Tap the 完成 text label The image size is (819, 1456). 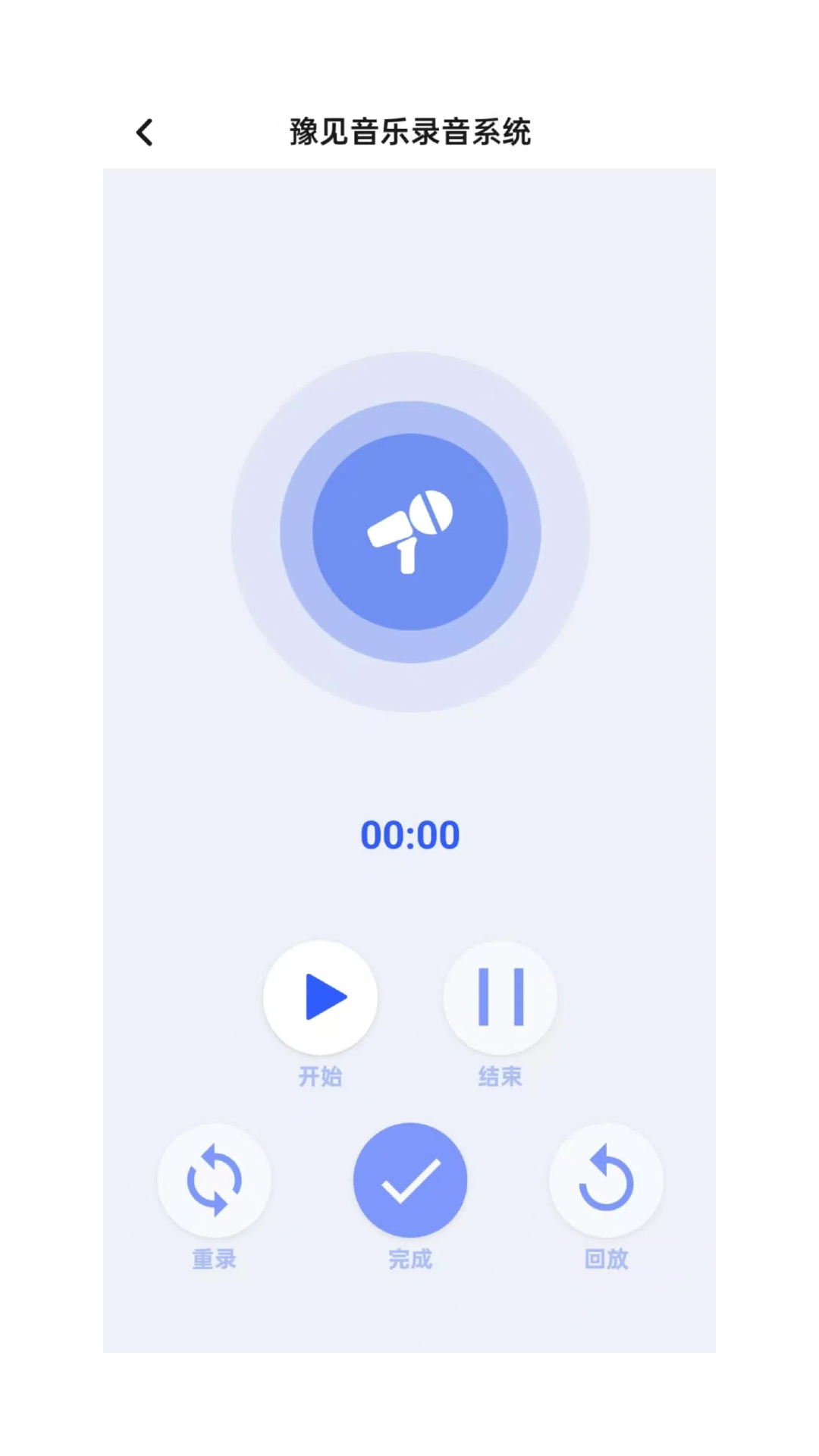point(409,1259)
